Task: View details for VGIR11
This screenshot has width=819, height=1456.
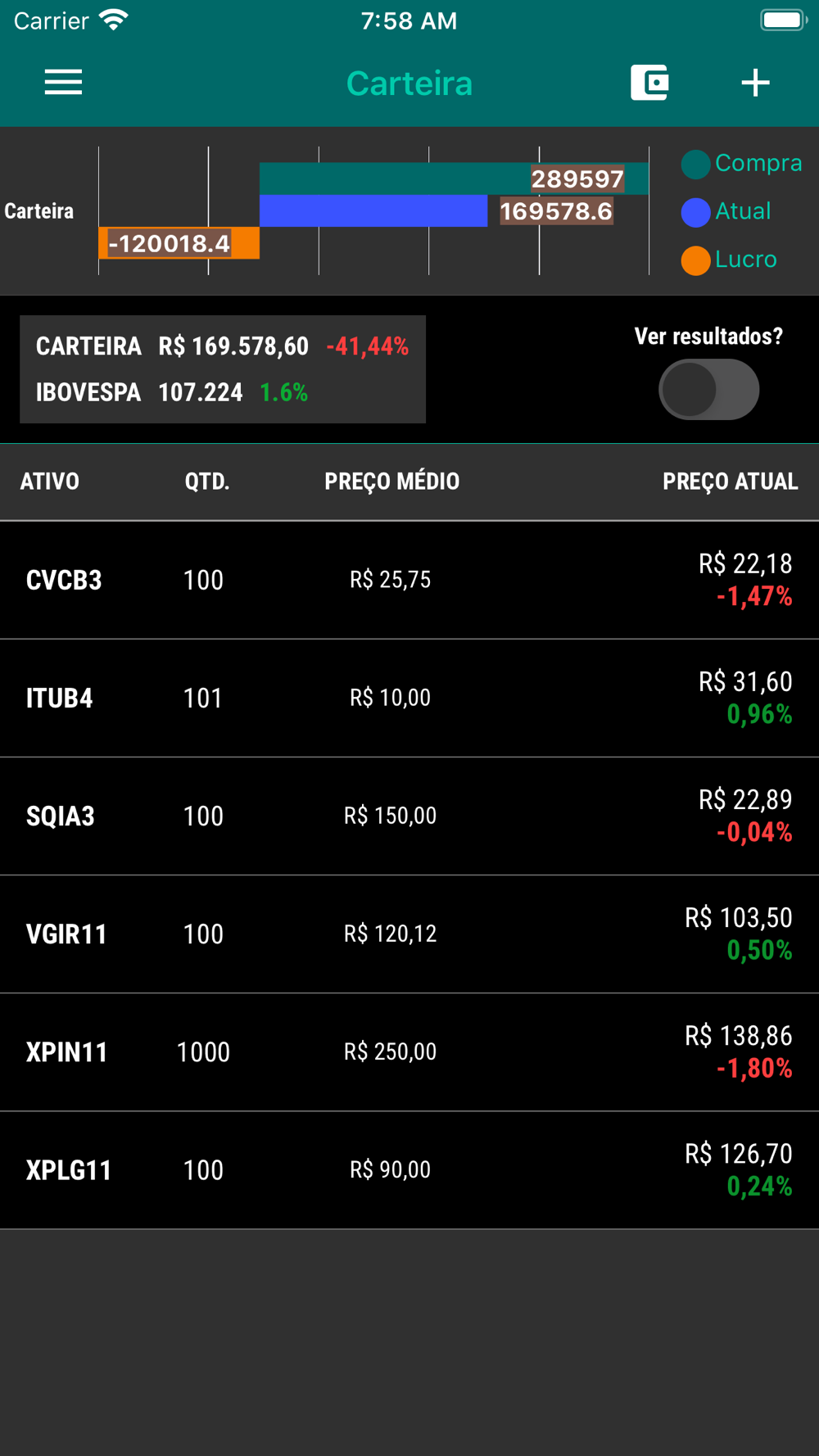Action: 409,934
